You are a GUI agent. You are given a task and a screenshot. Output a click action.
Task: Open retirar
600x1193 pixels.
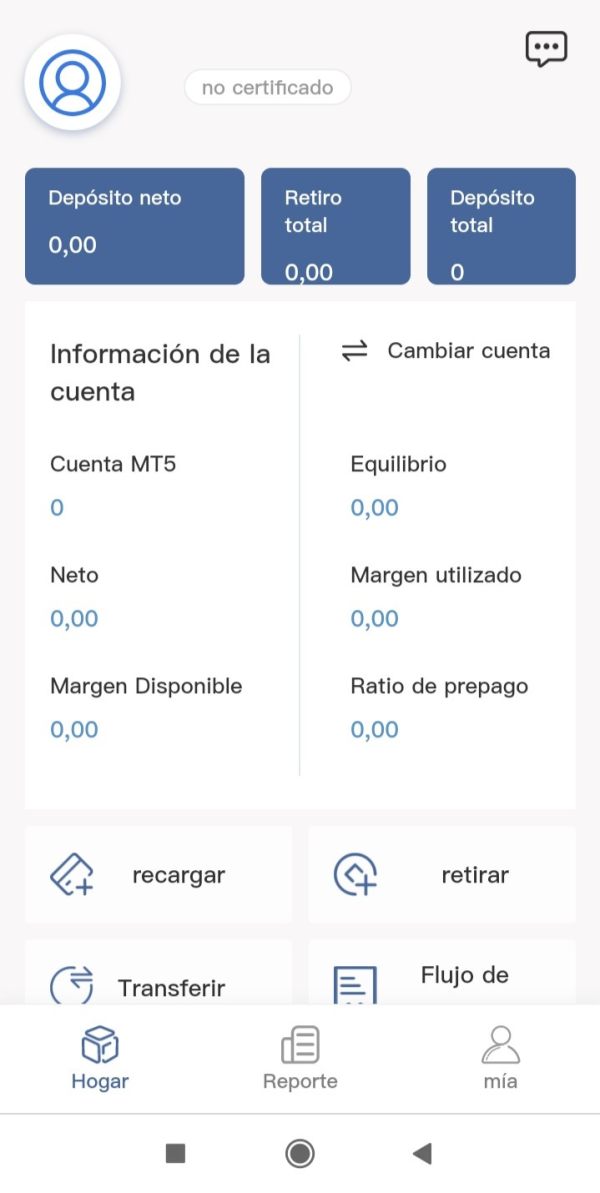tap(442, 875)
